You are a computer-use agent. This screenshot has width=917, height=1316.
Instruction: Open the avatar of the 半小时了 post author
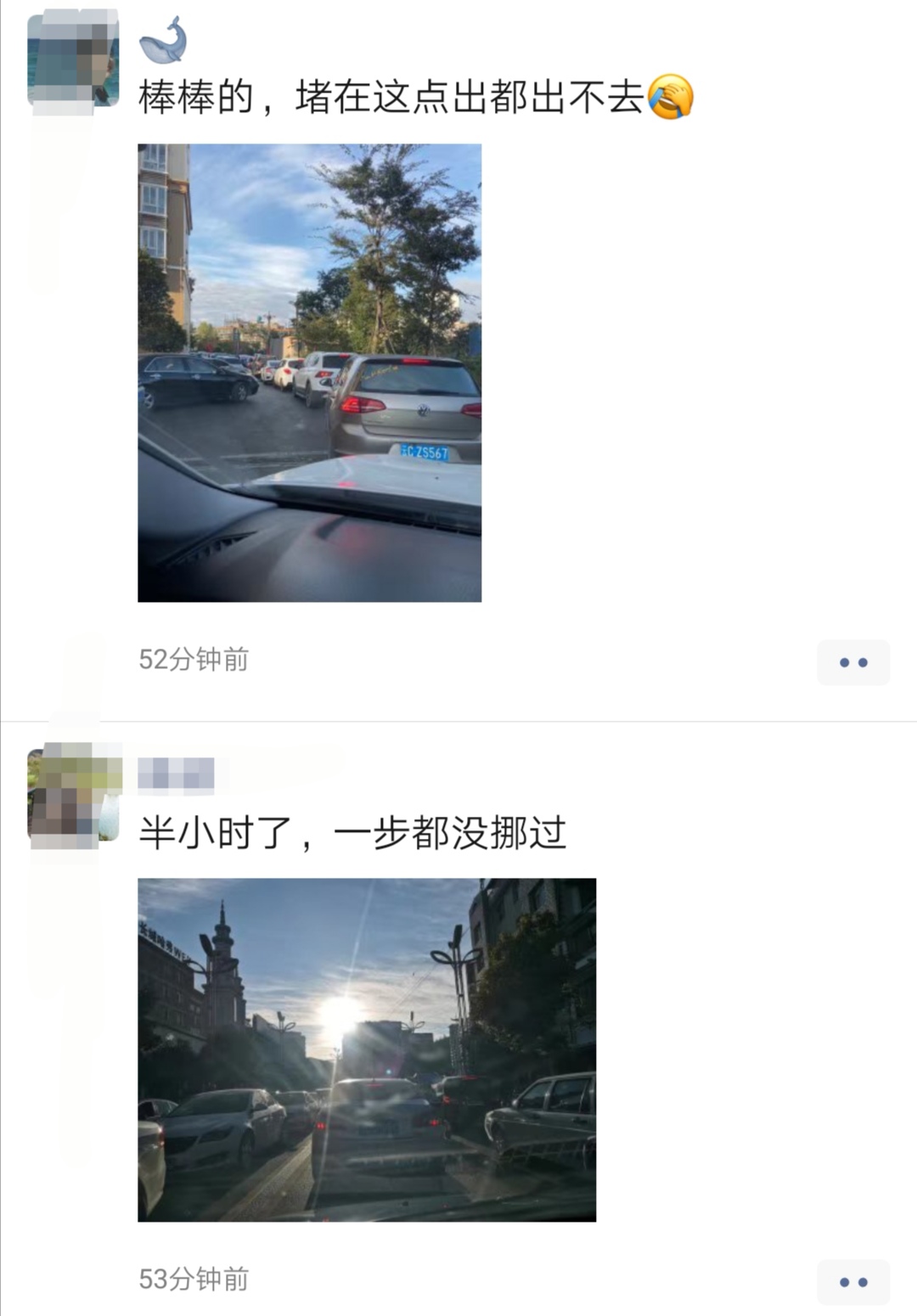click(x=73, y=796)
